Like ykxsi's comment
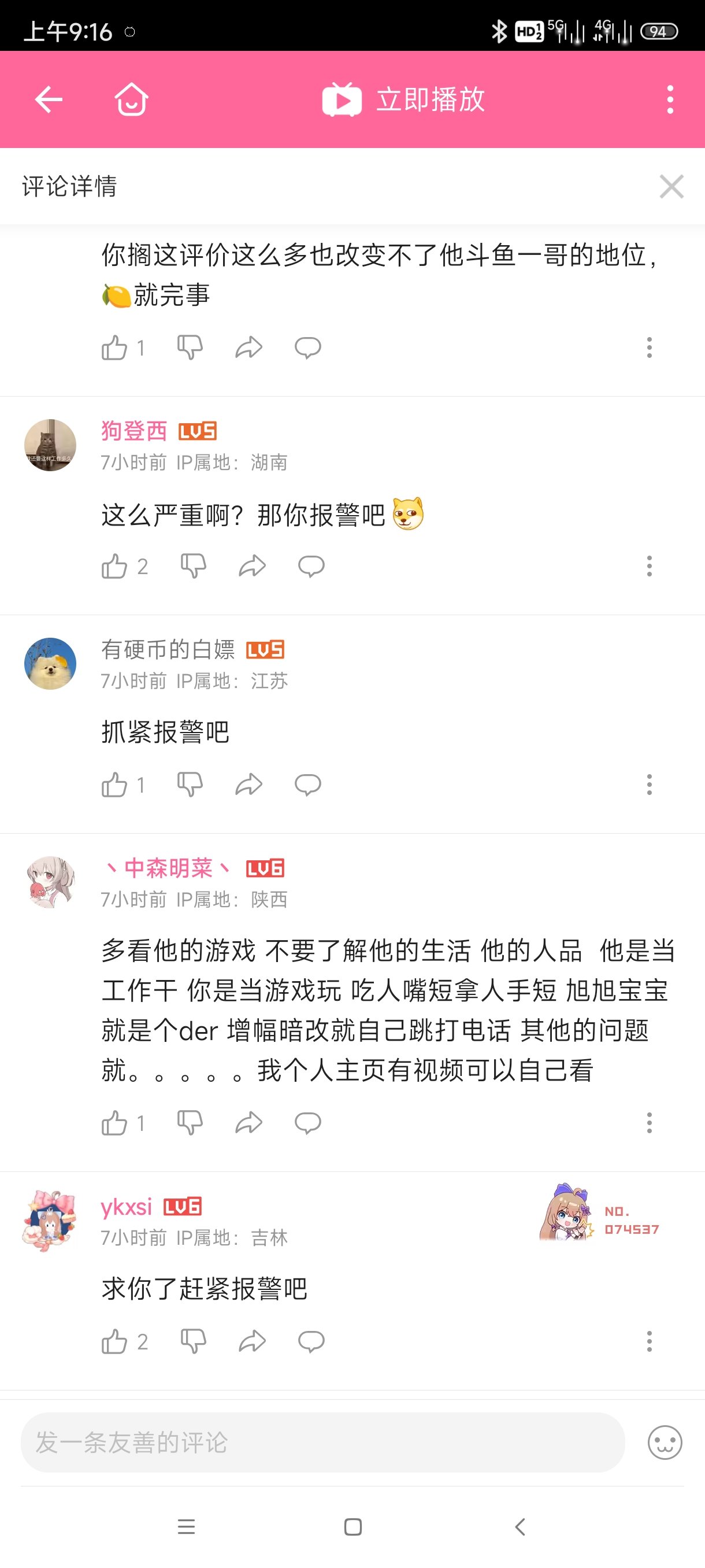This screenshot has width=705, height=1568. point(114,1341)
